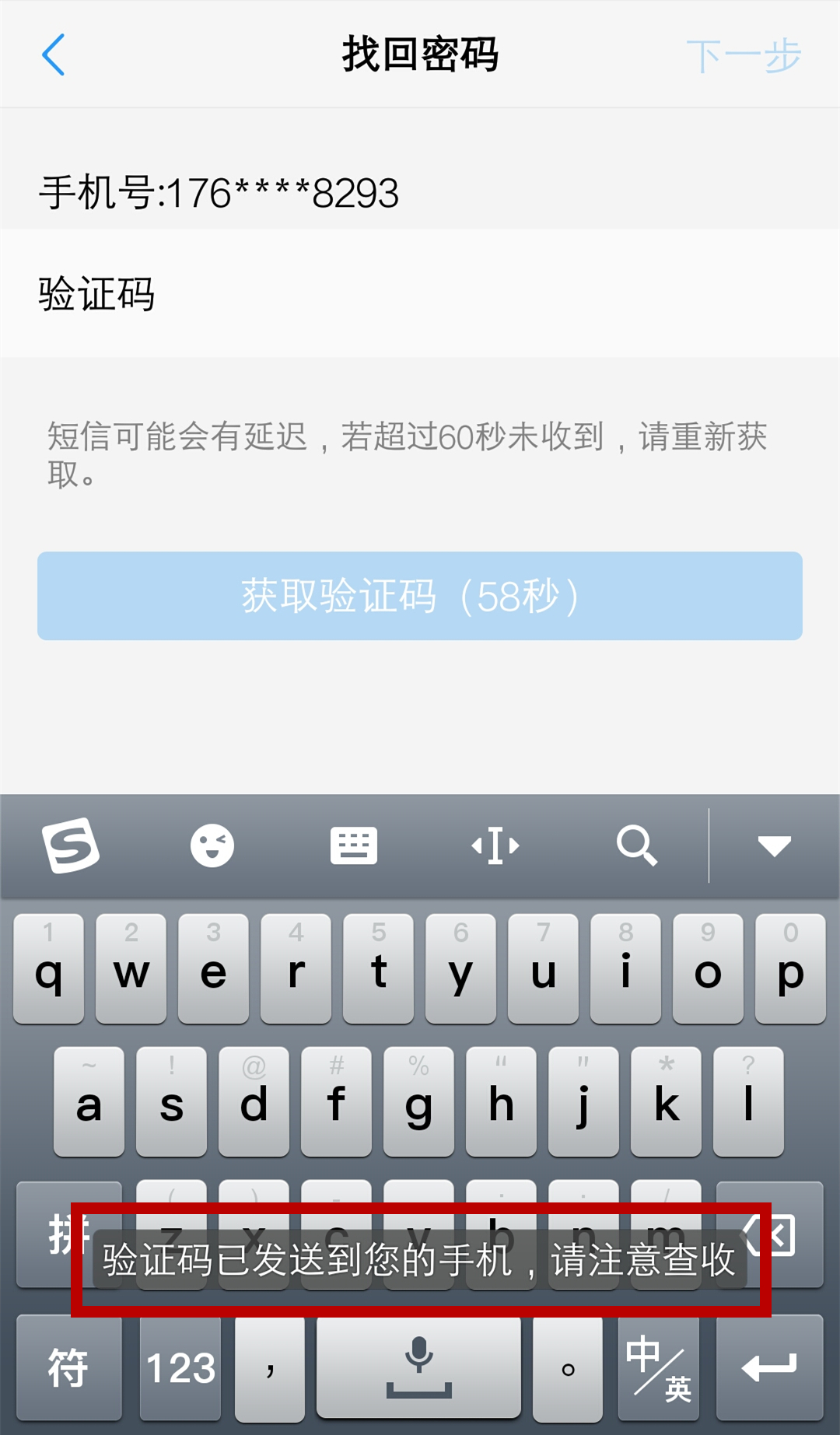Go back from the password recovery page
Image resolution: width=840 pixels, height=1435 pixels.
(x=53, y=55)
